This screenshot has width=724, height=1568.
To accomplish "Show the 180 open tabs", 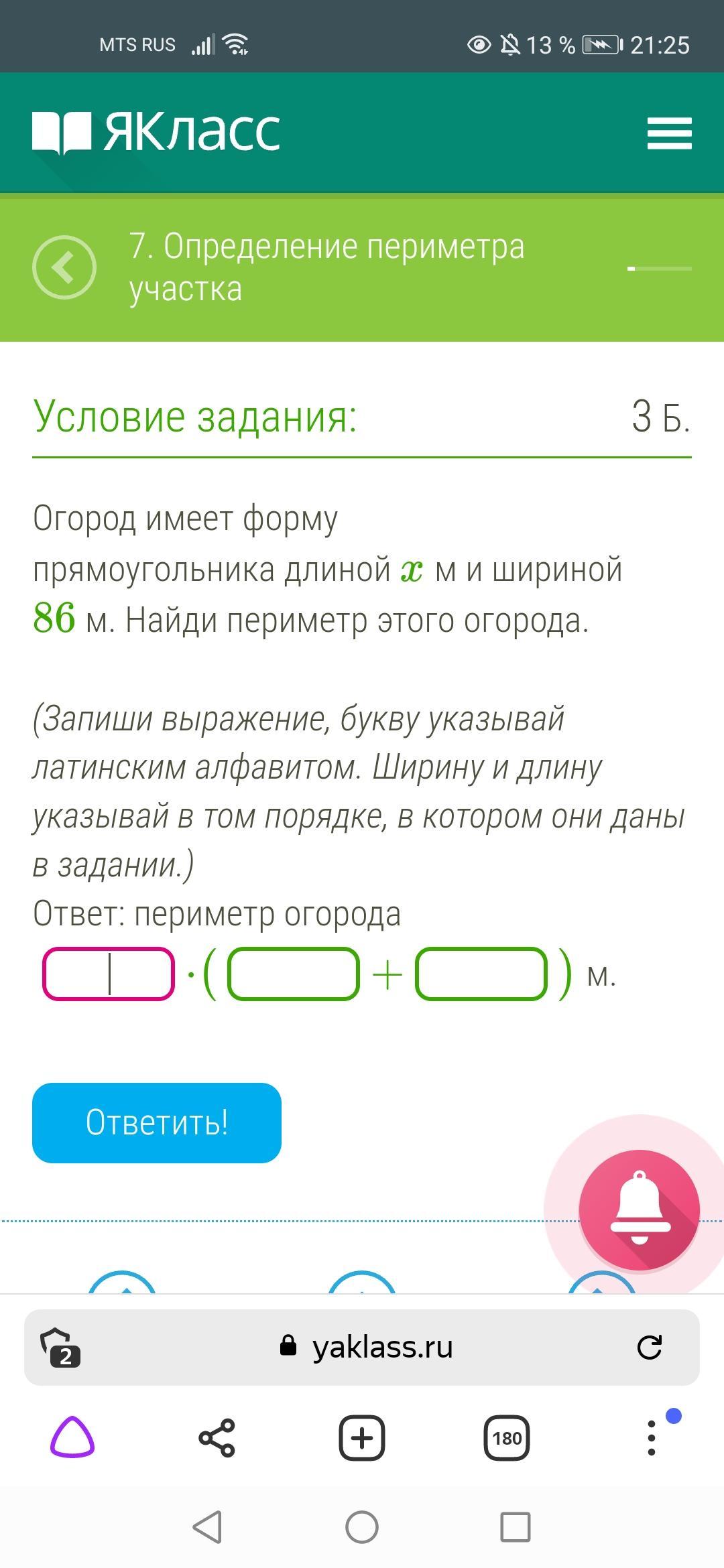I will point(507,1437).
